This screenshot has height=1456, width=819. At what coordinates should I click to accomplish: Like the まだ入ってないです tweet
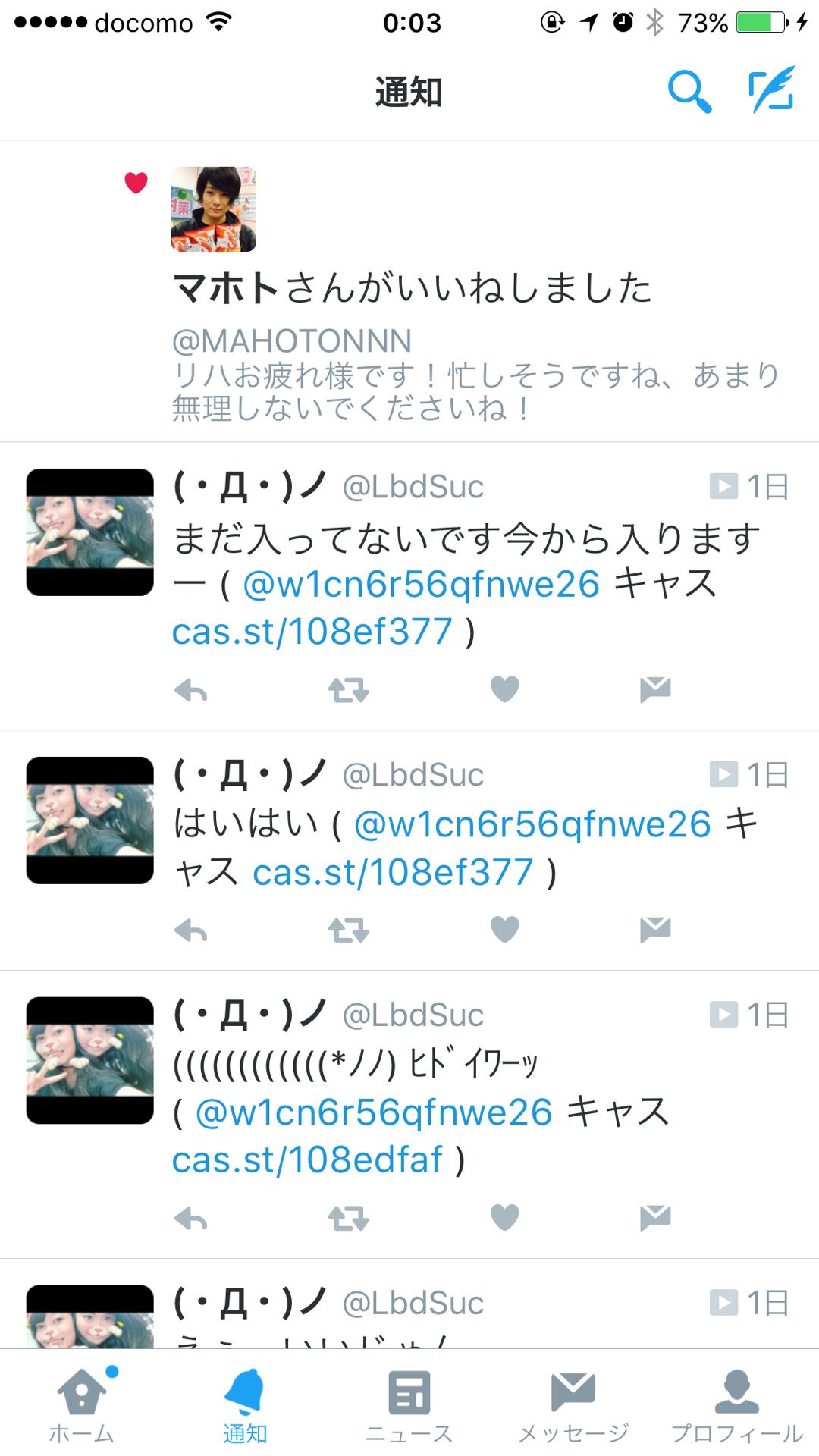click(x=504, y=689)
